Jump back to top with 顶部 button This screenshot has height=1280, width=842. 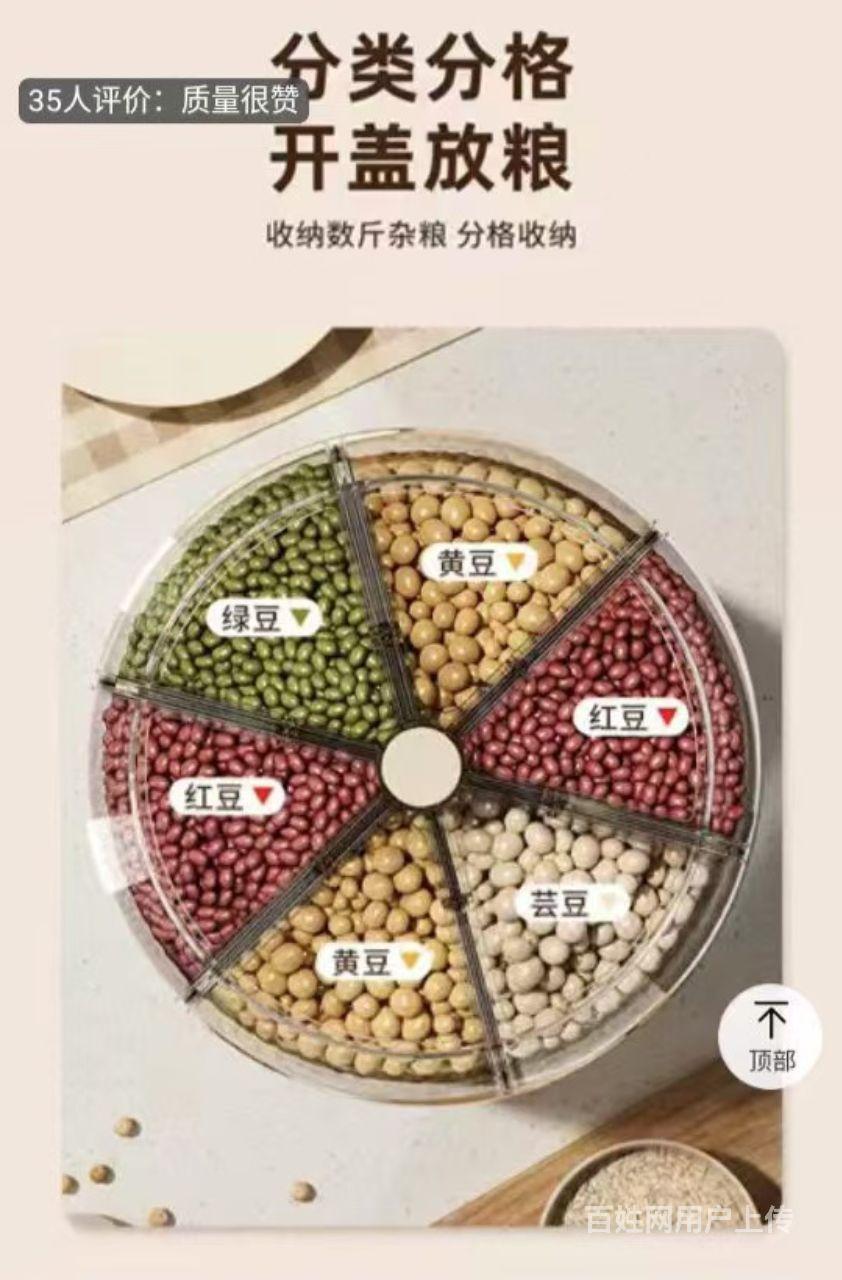pos(770,1036)
